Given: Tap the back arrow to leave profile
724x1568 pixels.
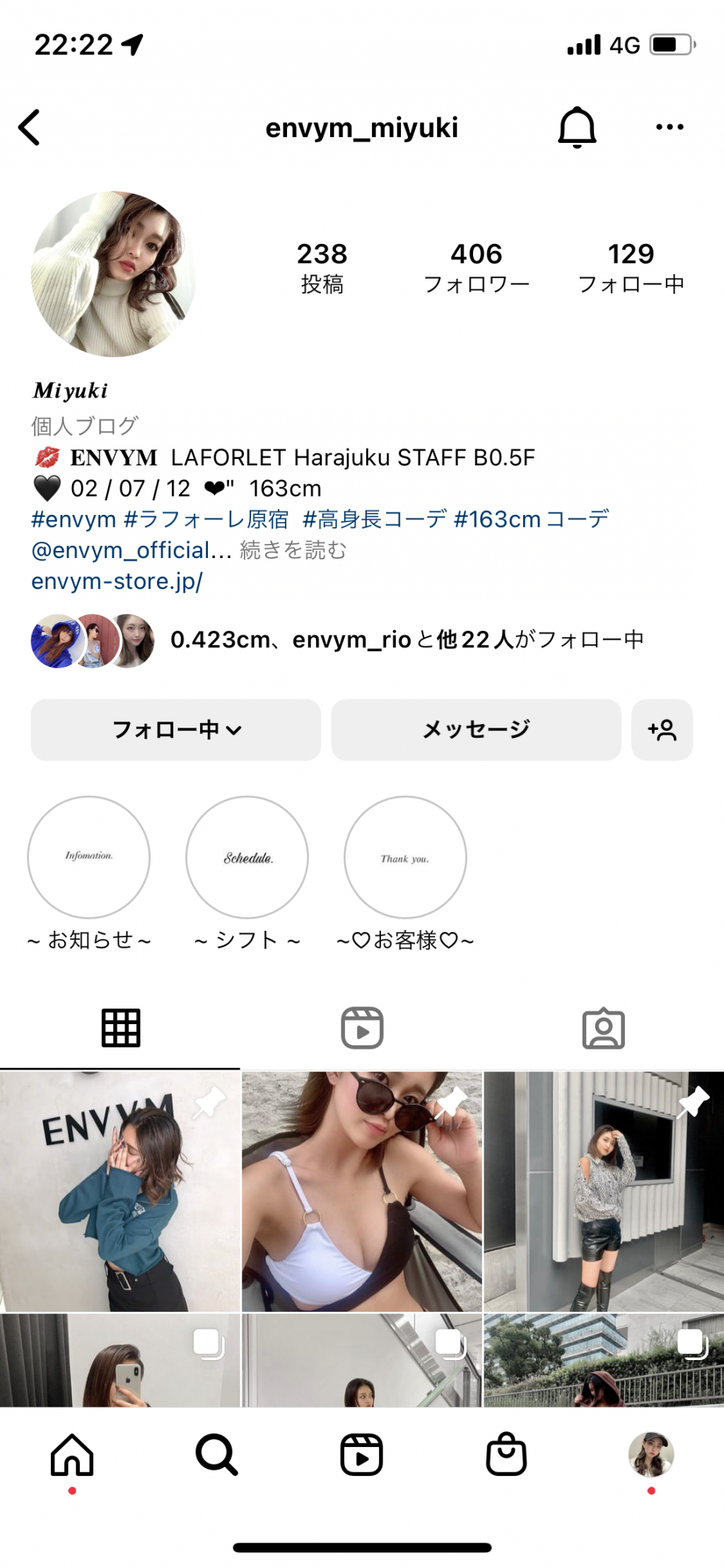Looking at the screenshot, I should pyautogui.click(x=28, y=127).
